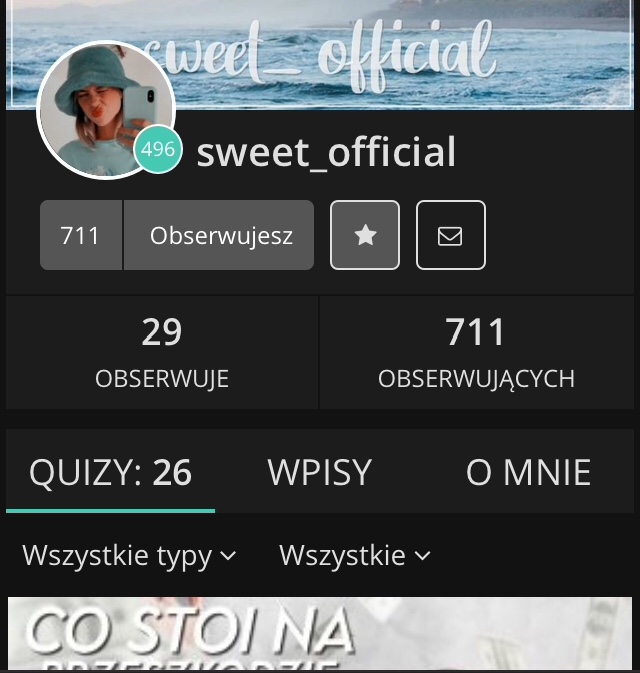Open the O mnie tab
The width and height of the screenshot is (640, 673).
coord(528,472)
